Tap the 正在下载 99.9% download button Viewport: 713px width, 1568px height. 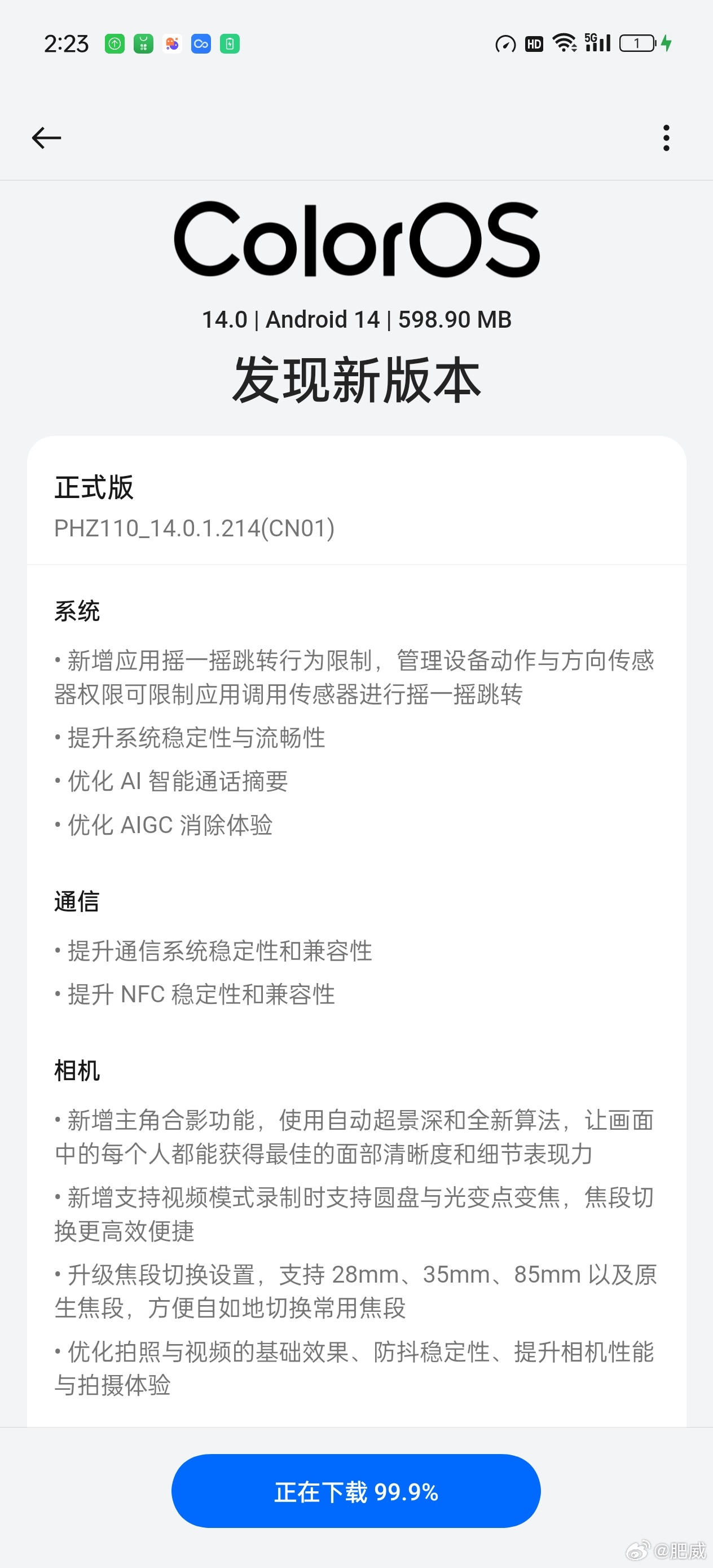[356, 1491]
